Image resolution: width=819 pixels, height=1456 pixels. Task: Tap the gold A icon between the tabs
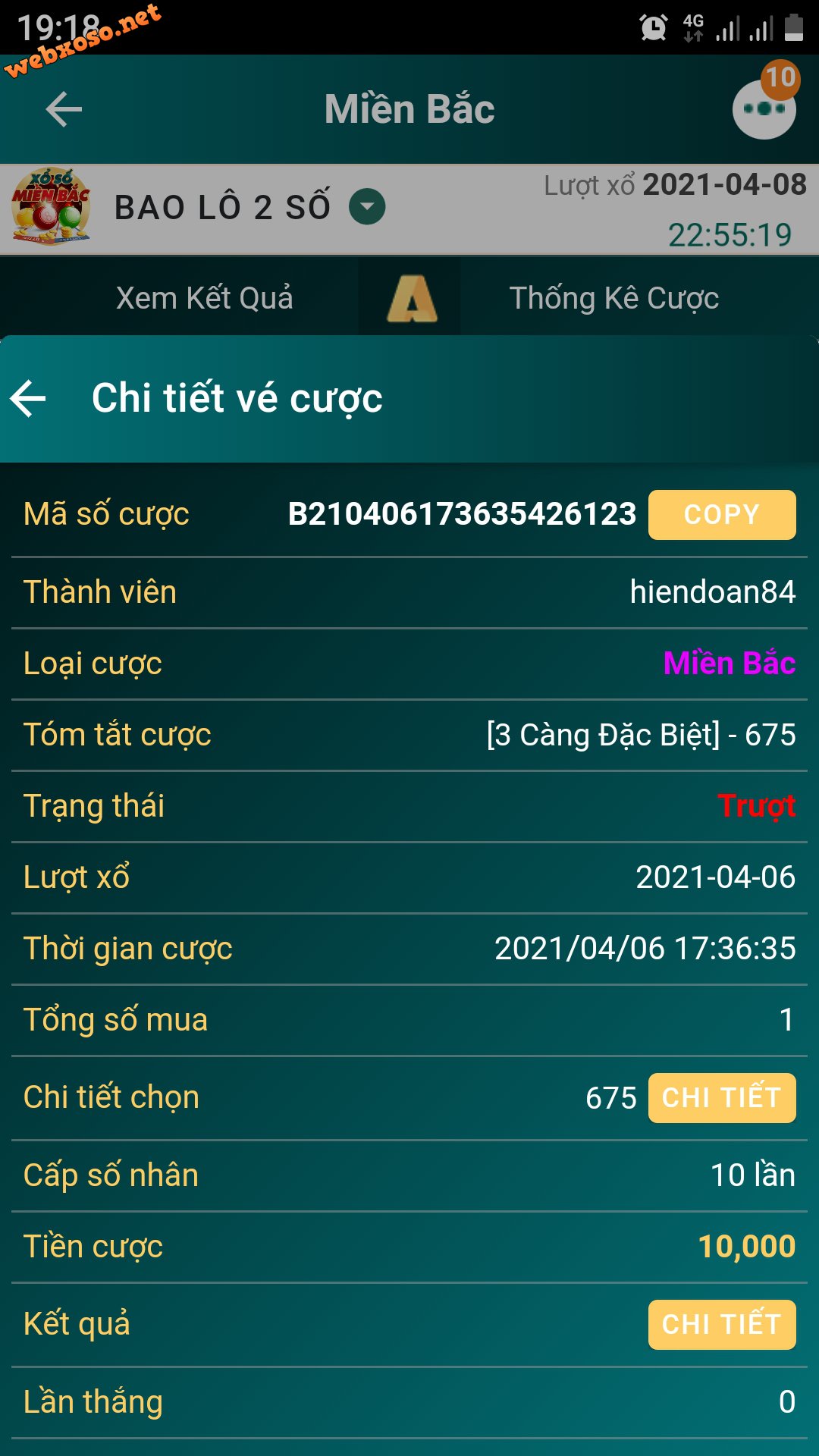(x=412, y=298)
